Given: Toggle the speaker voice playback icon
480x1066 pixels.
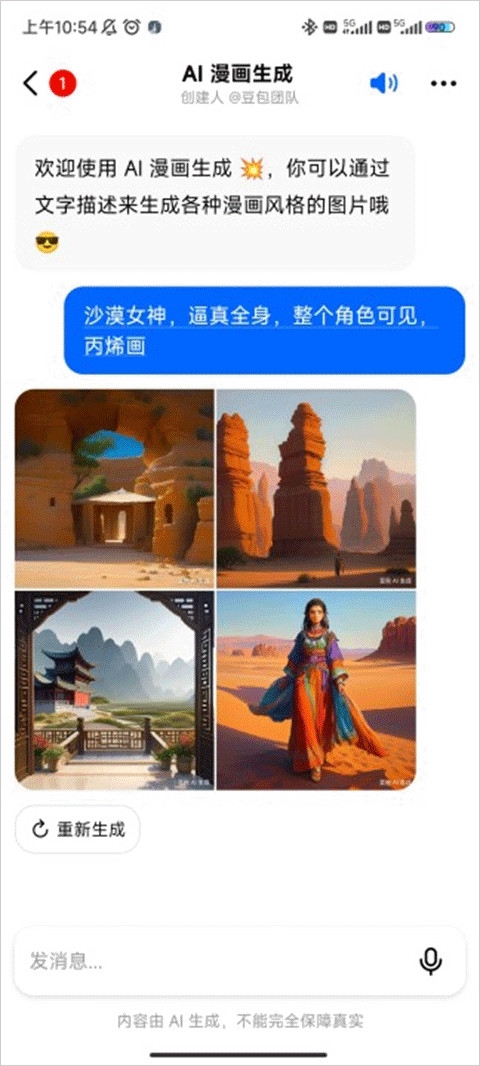Looking at the screenshot, I should click(383, 84).
